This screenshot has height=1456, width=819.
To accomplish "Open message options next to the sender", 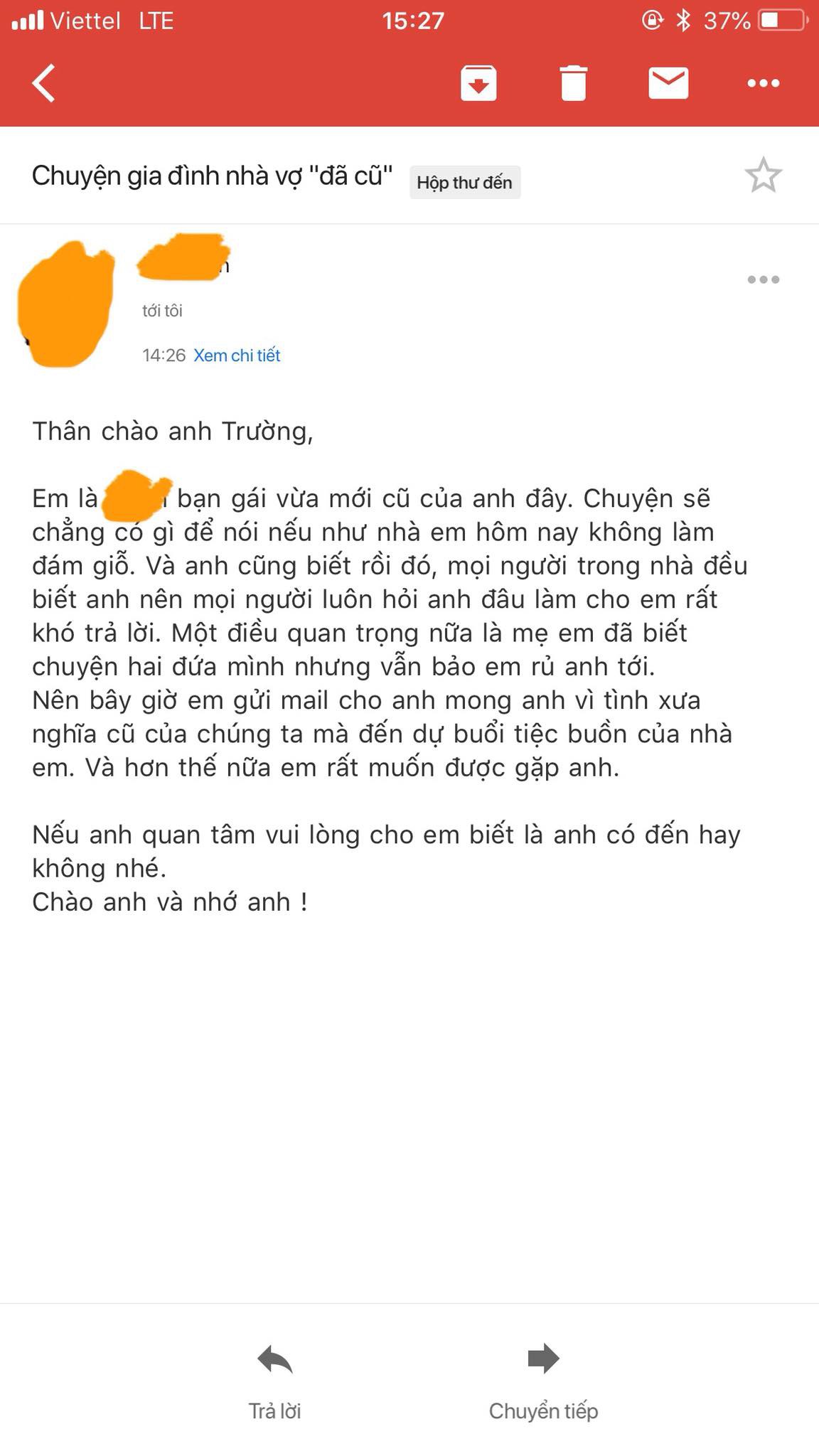I will point(763,279).
